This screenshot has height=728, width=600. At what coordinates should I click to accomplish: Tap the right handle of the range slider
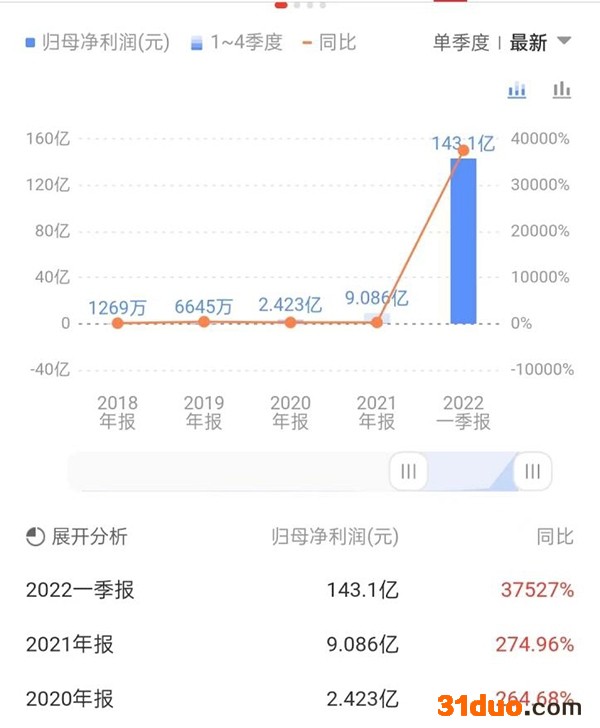[x=533, y=471]
